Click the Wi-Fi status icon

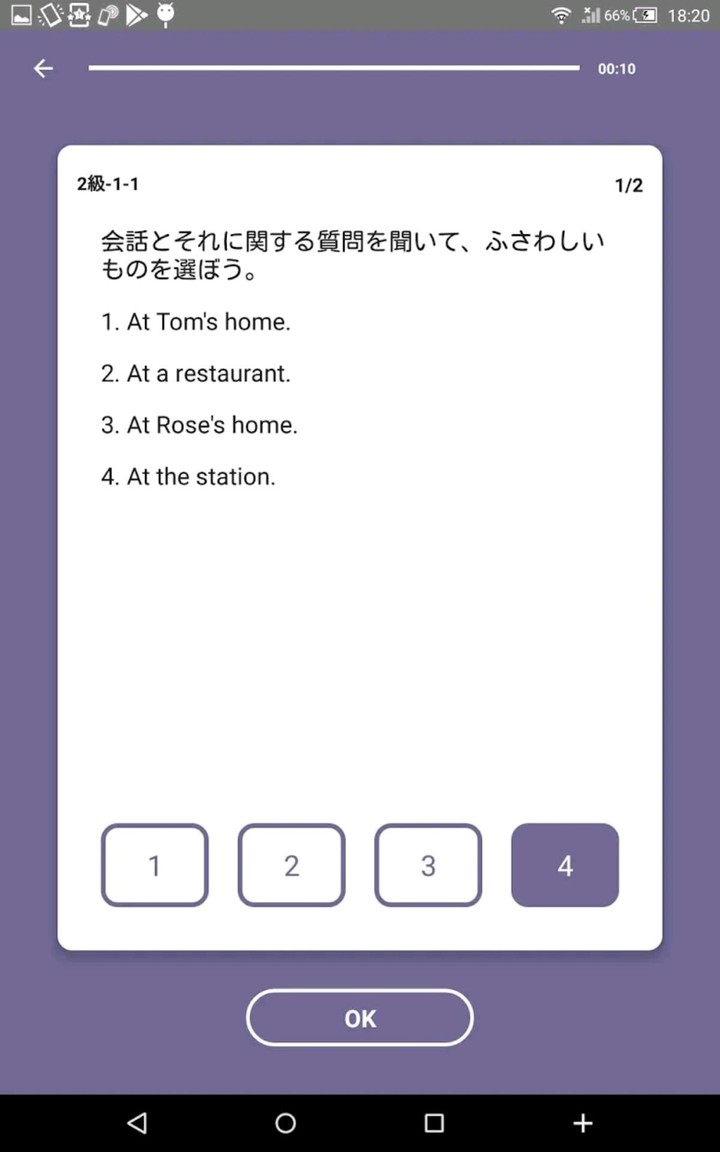561,15
